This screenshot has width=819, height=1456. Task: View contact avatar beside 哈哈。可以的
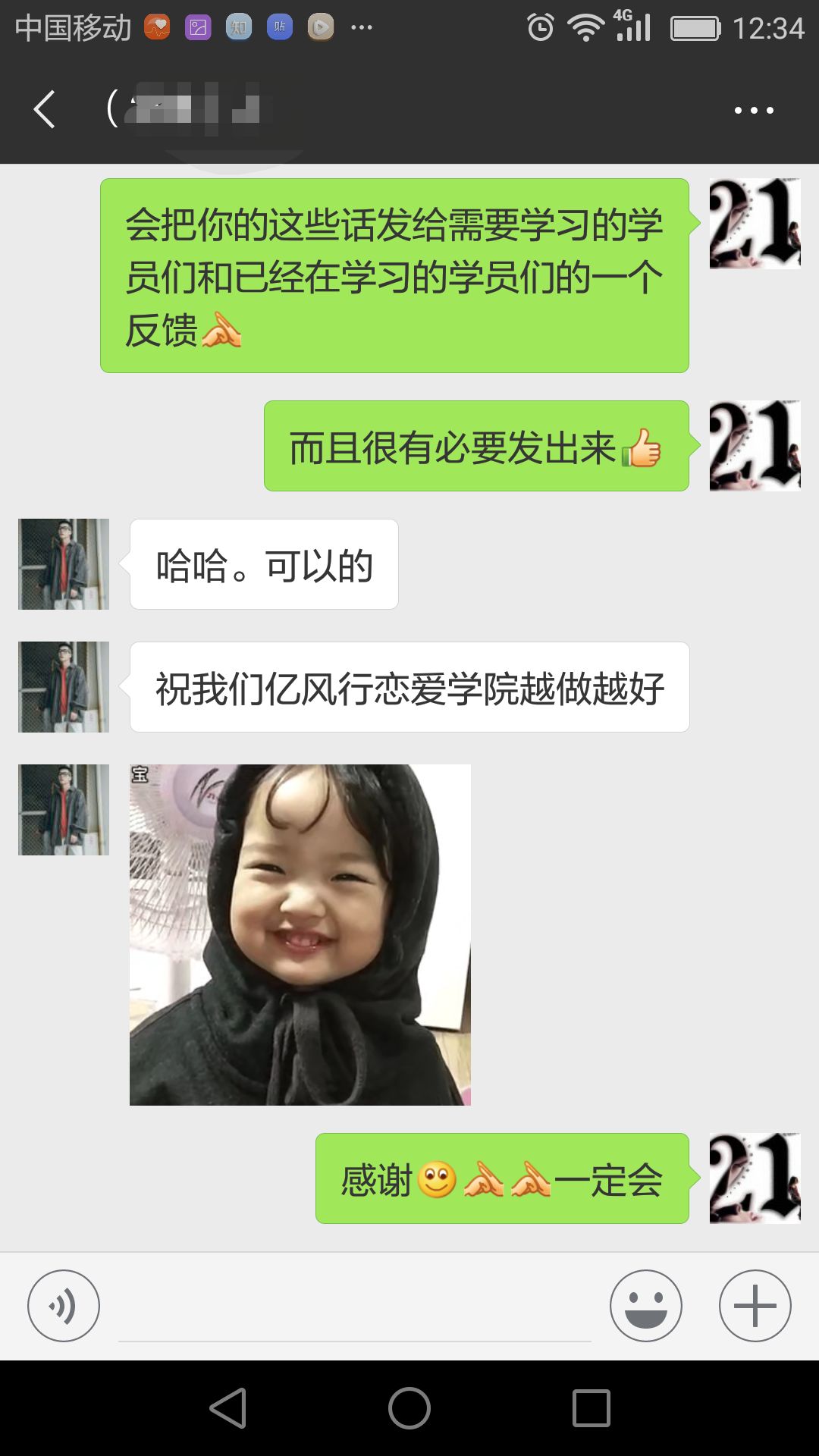pyautogui.click(x=64, y=564)
